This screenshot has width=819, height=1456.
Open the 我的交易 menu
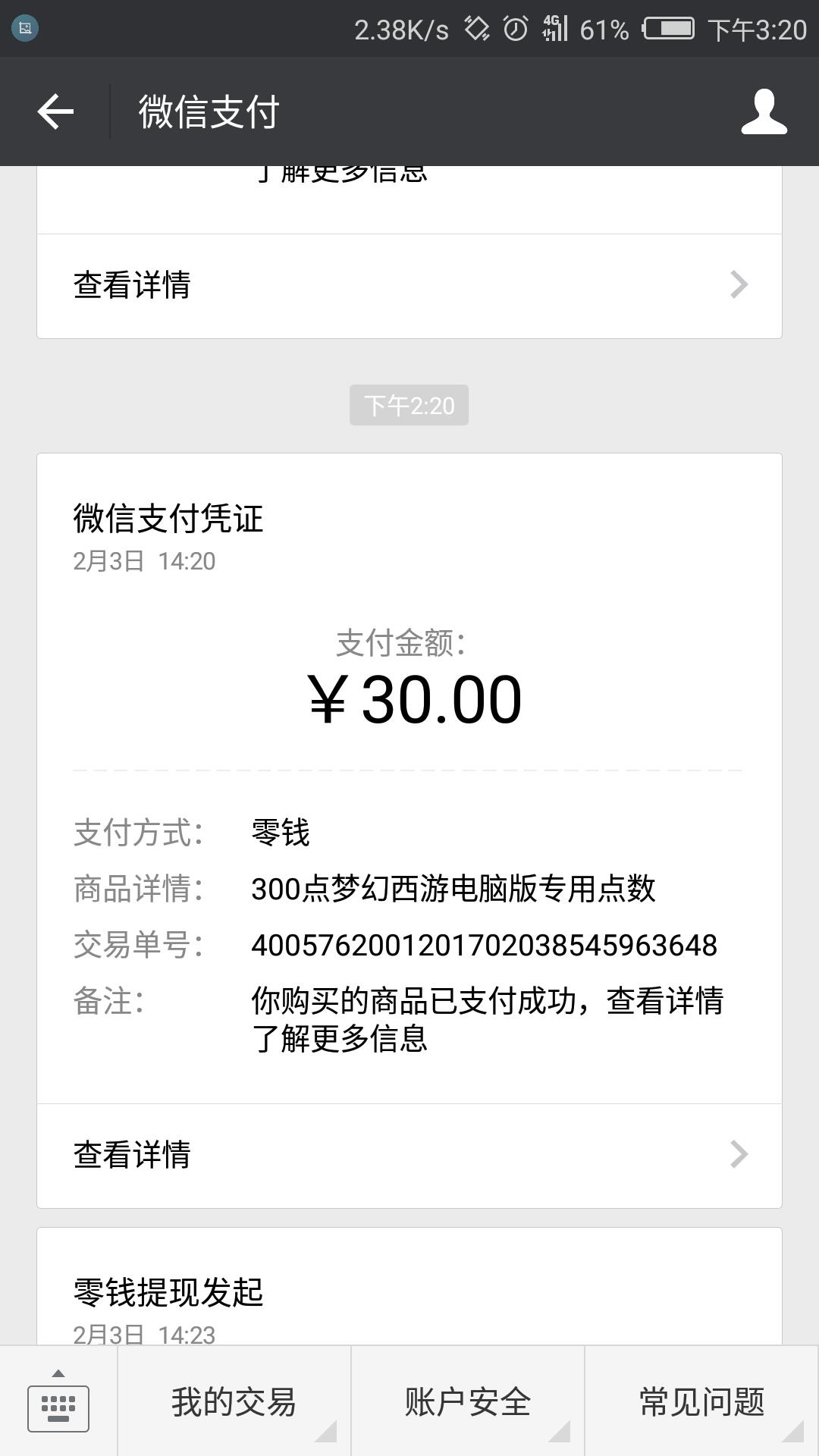click(234, 1403)
